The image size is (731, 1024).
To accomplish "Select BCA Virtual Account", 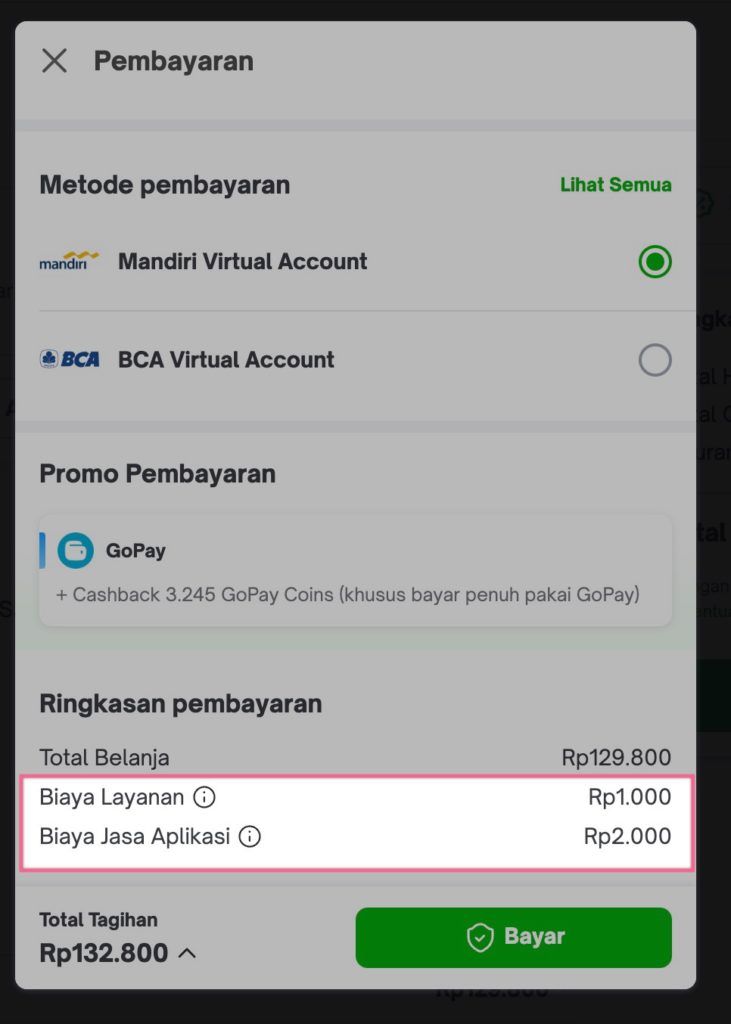I will pos(654,360).
